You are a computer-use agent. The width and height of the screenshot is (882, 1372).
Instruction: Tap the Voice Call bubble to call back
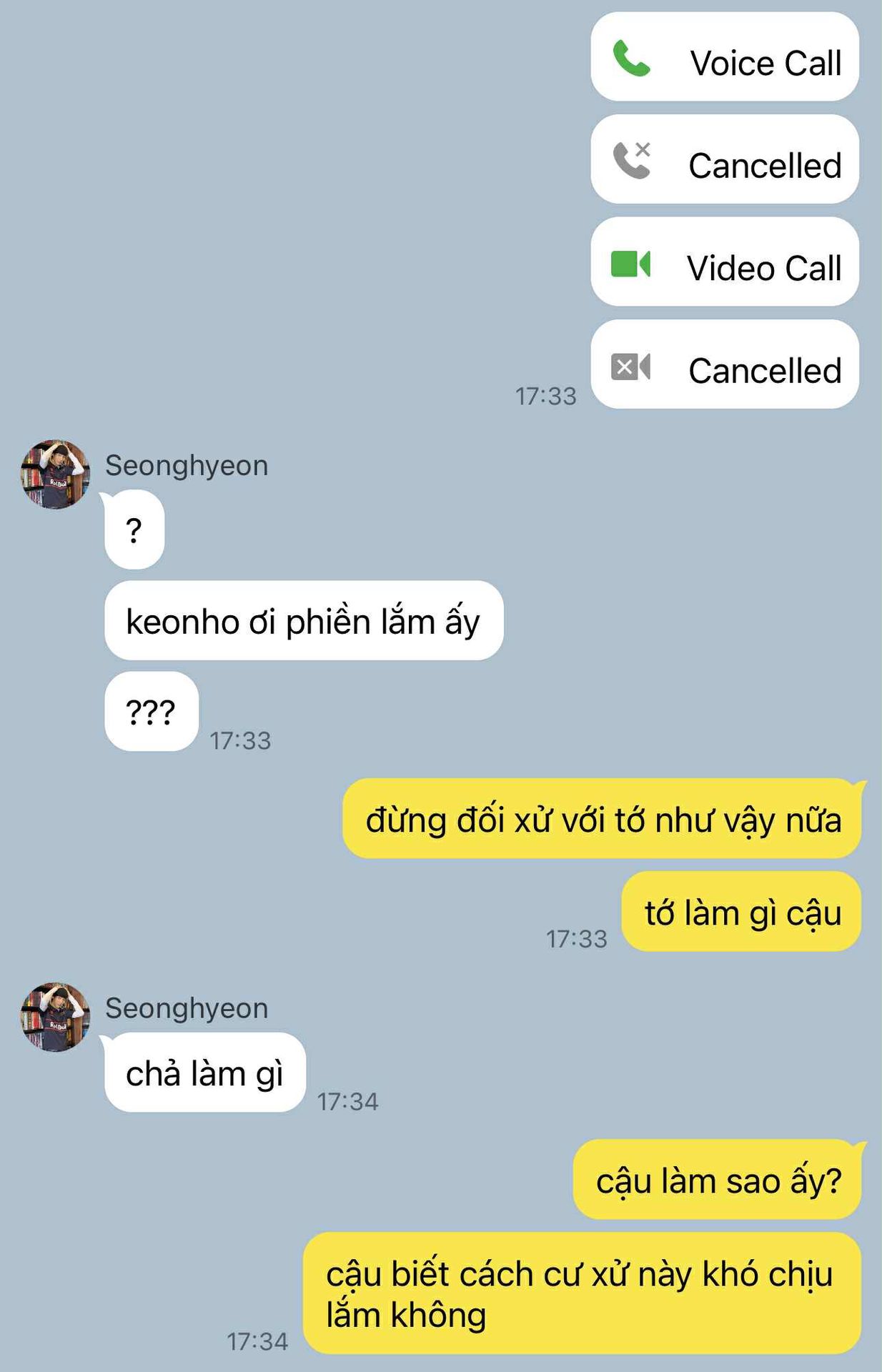coord(724,57)
